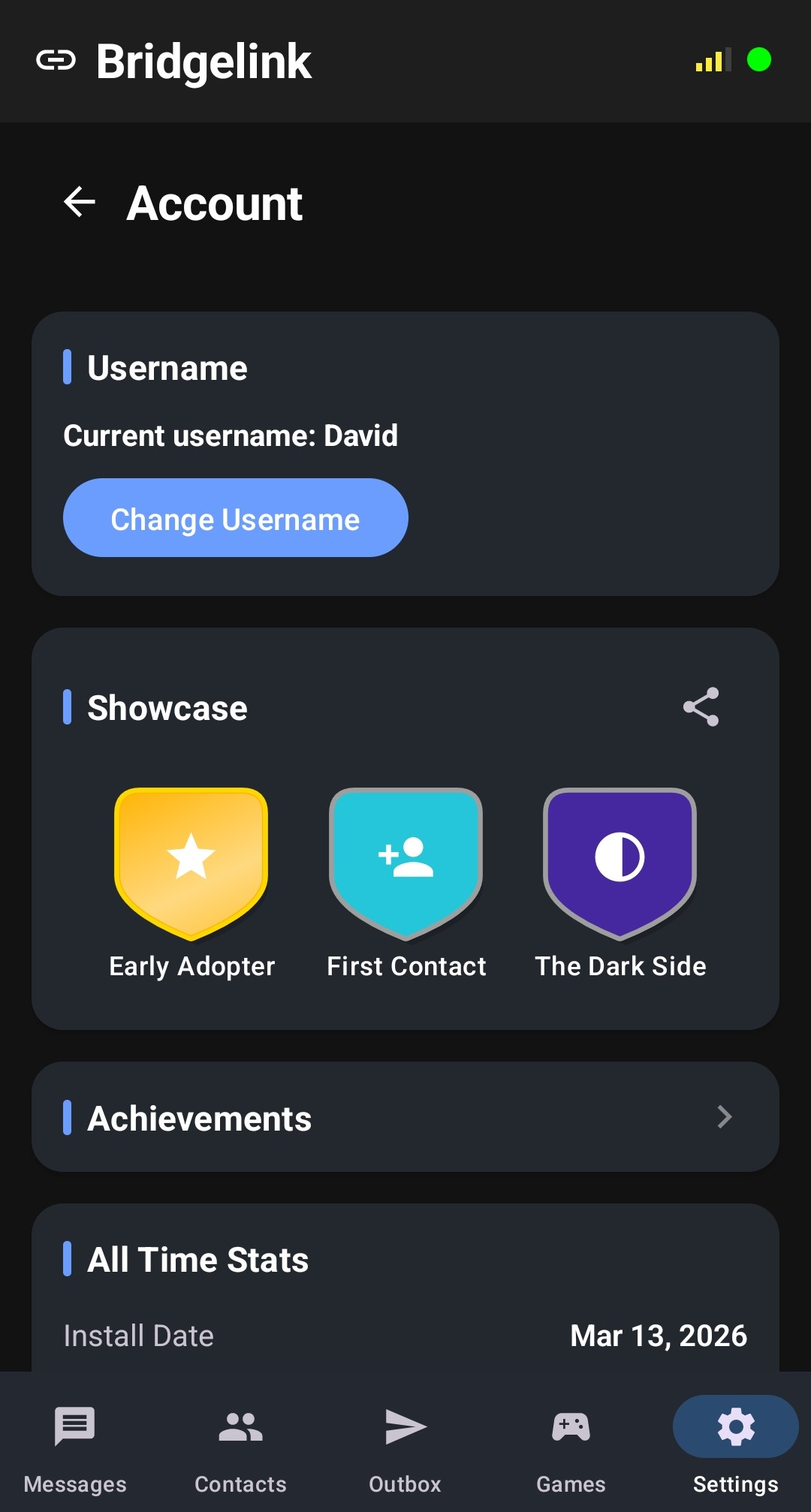Tap the Outbox paper plane icon
Image resolution: width=811 pixels, height=1512 pixels.
click(405, 1425)
